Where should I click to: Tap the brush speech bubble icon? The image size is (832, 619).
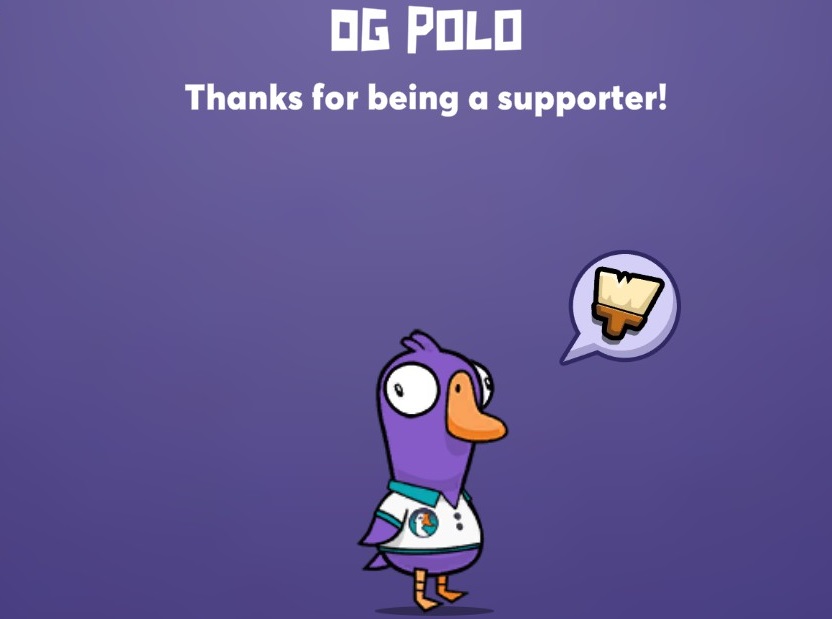(625, 303)
